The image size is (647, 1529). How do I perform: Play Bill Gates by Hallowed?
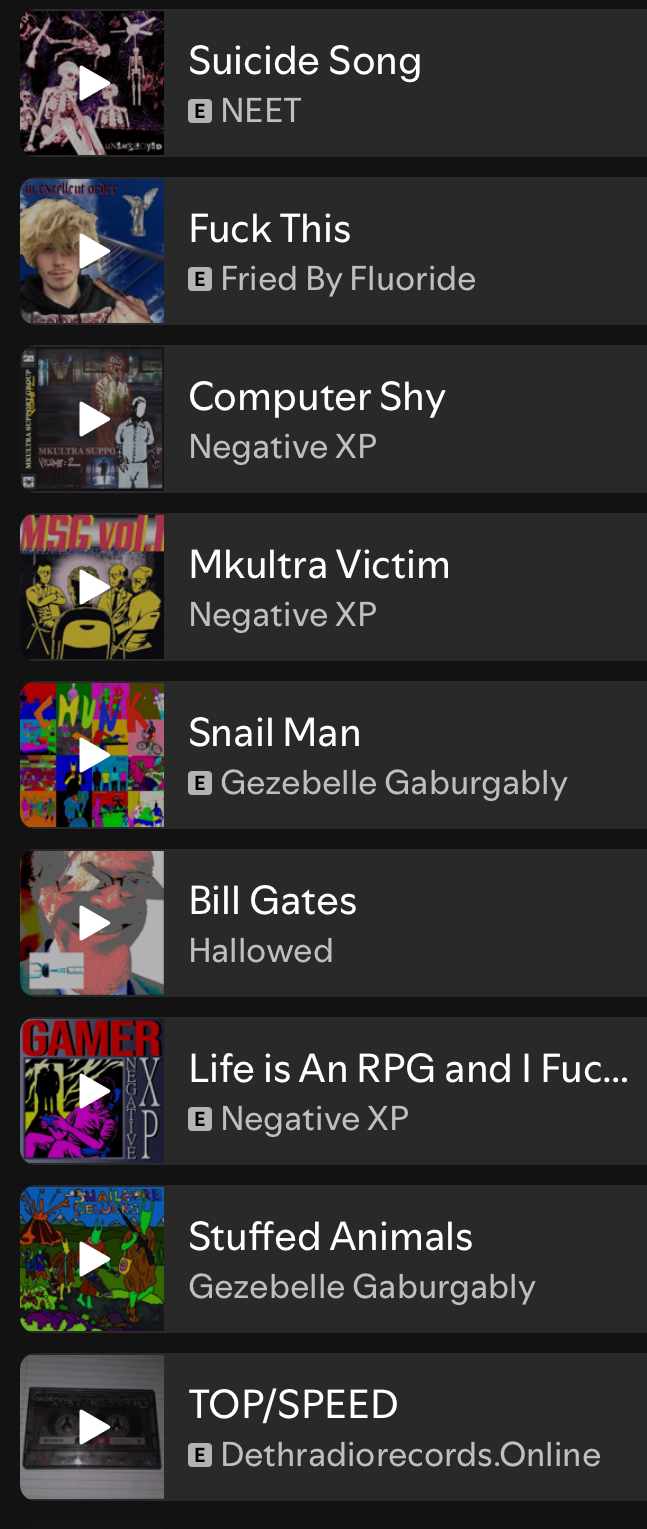(x=93, y=923)
